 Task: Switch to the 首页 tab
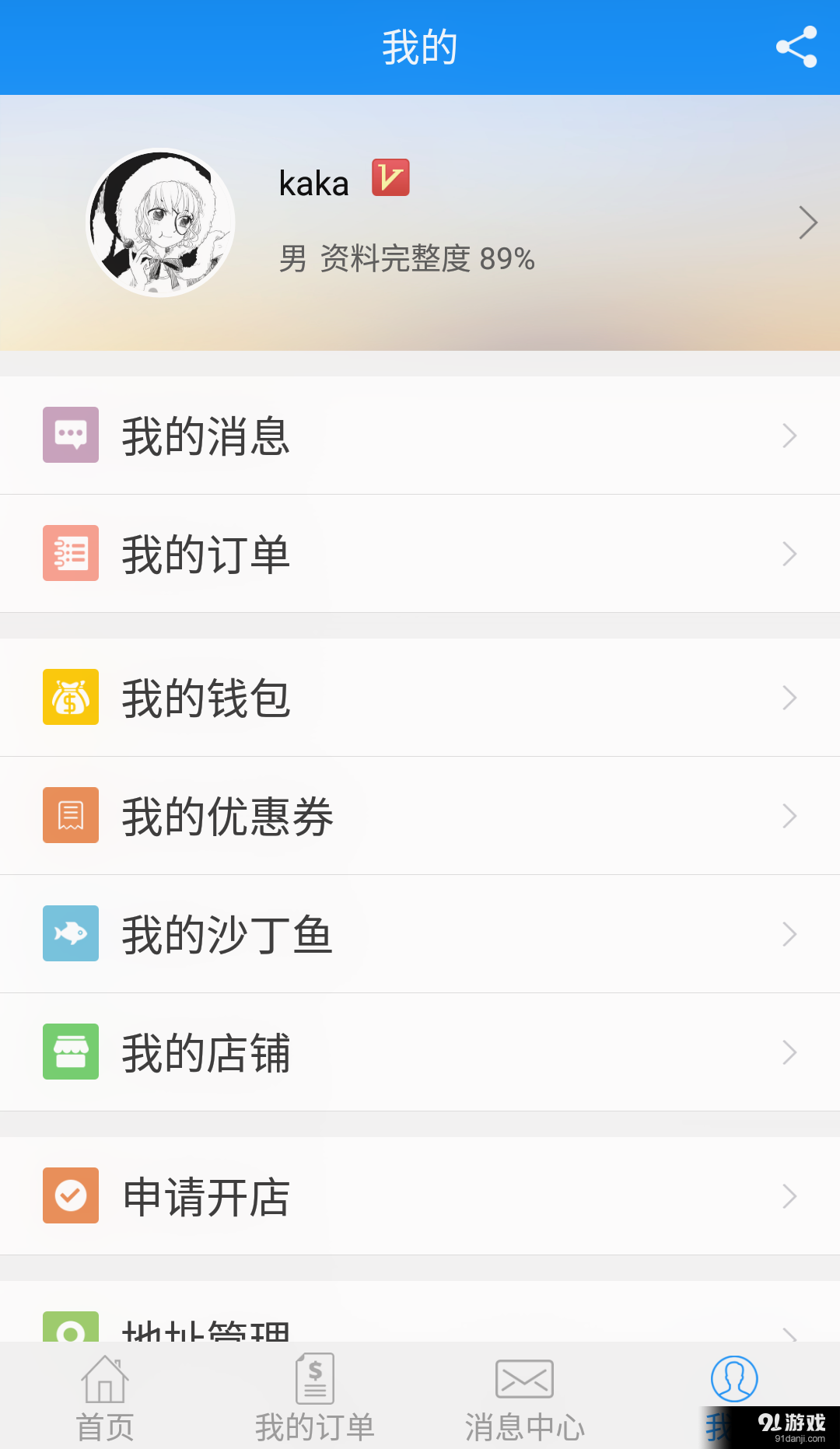point(105,1396)
